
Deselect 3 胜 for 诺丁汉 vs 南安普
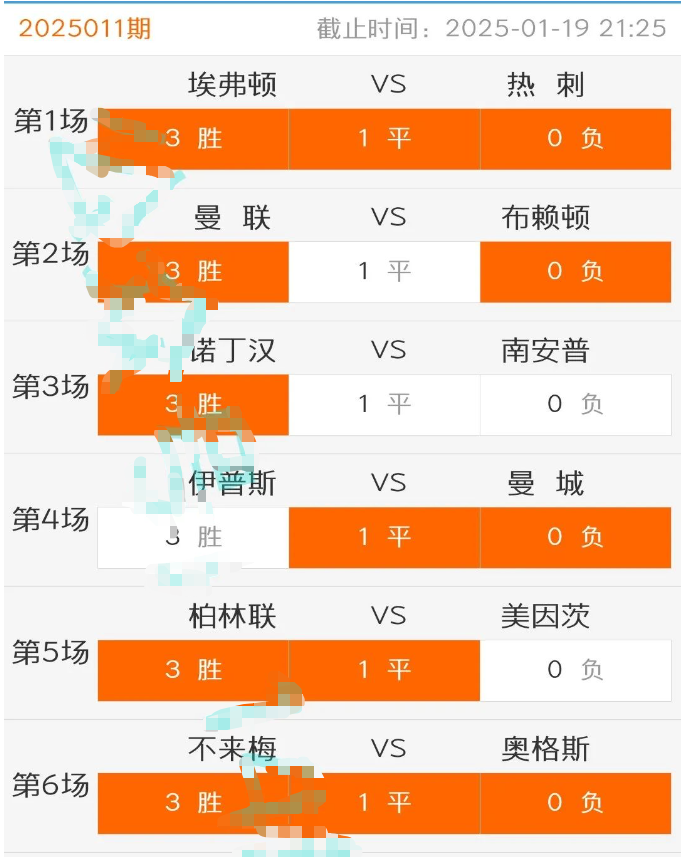coord(193,404)
